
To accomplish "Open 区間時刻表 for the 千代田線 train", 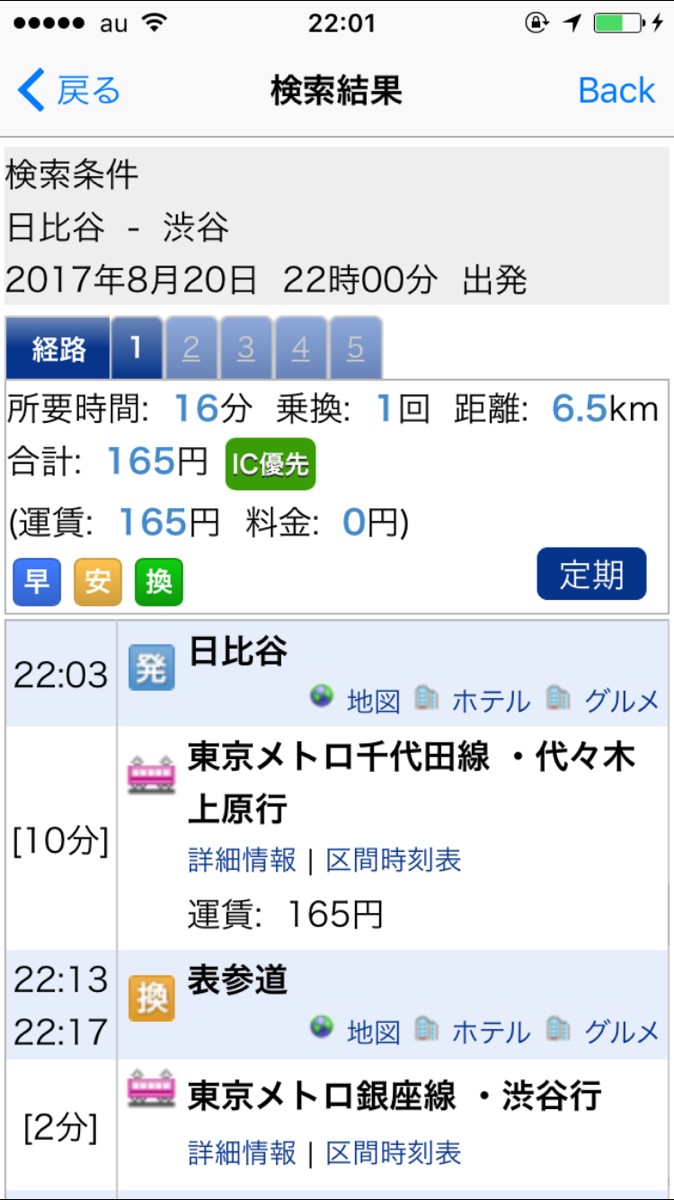I will click(394, 860).
